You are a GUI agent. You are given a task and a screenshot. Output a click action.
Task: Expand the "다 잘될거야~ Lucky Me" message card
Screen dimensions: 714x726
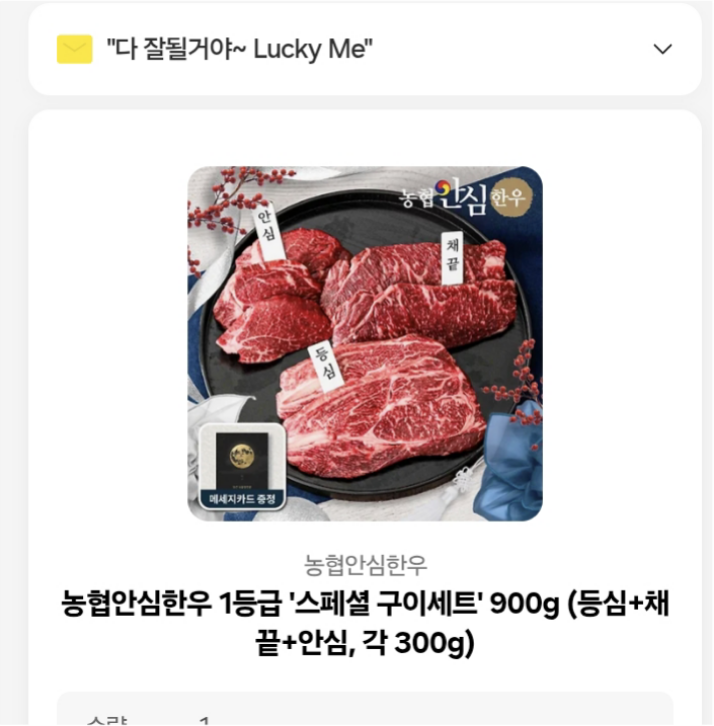coord(662,49)
